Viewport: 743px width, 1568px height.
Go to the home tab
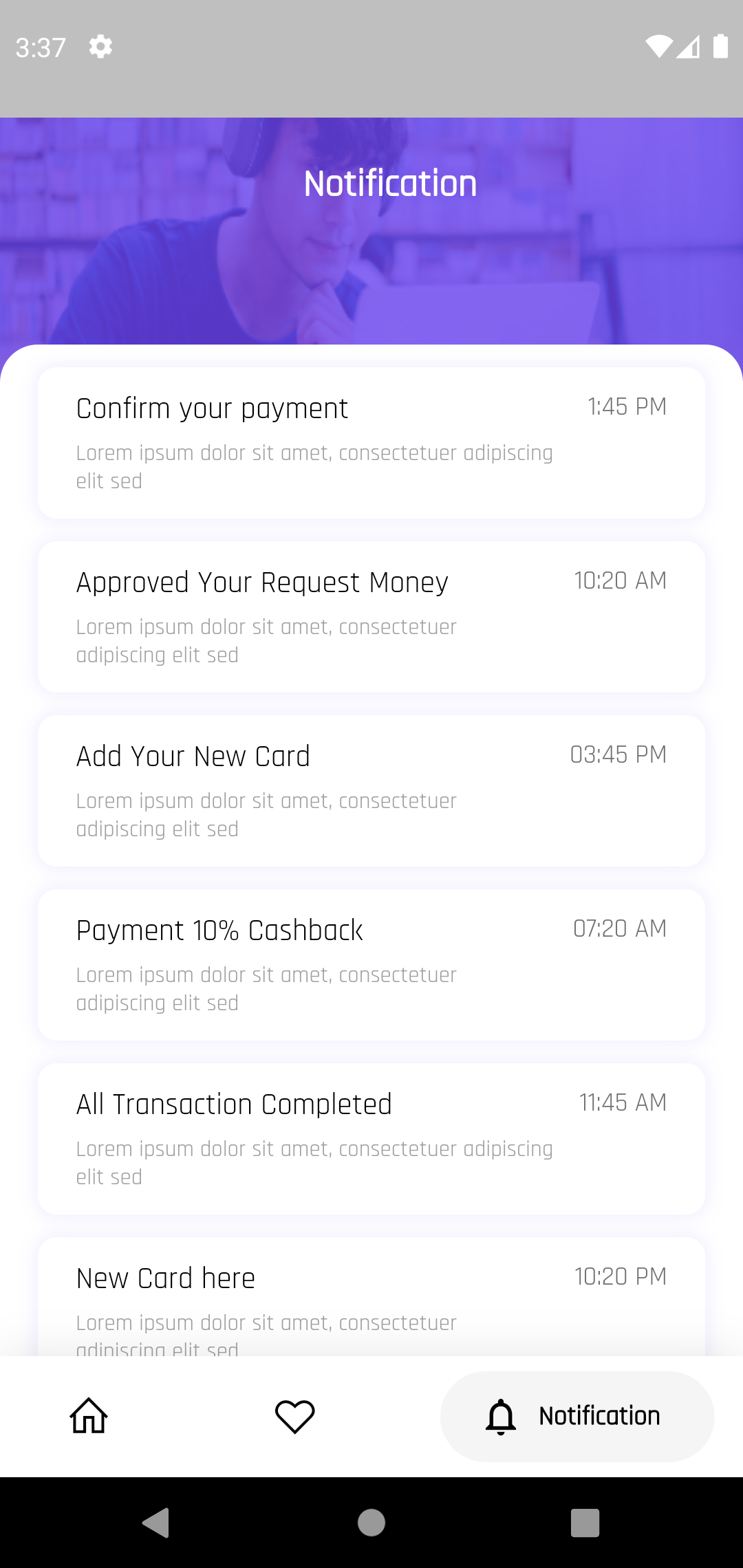tap(89, 1416)
